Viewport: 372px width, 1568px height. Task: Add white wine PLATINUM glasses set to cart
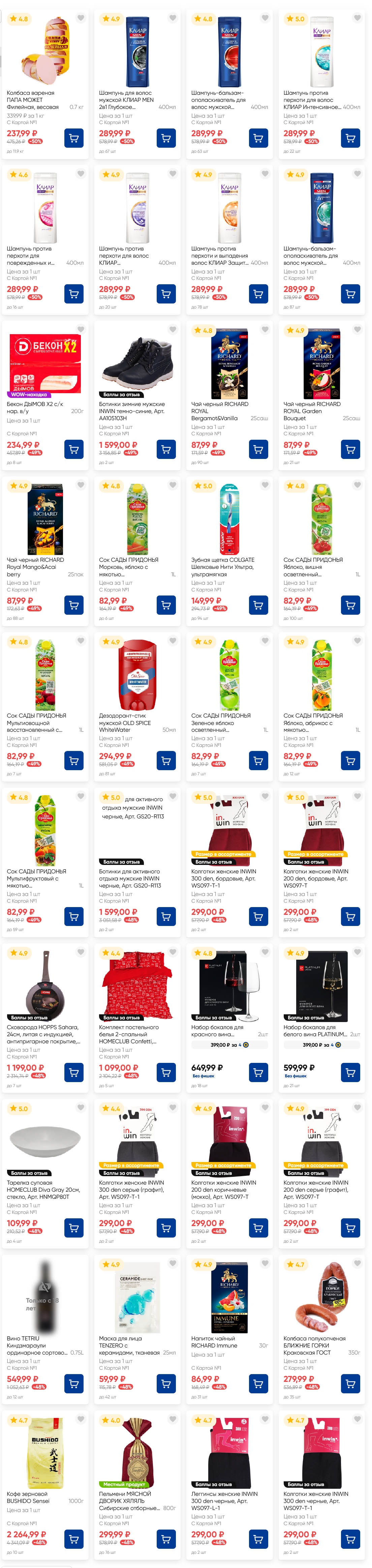pos(350,1072)
